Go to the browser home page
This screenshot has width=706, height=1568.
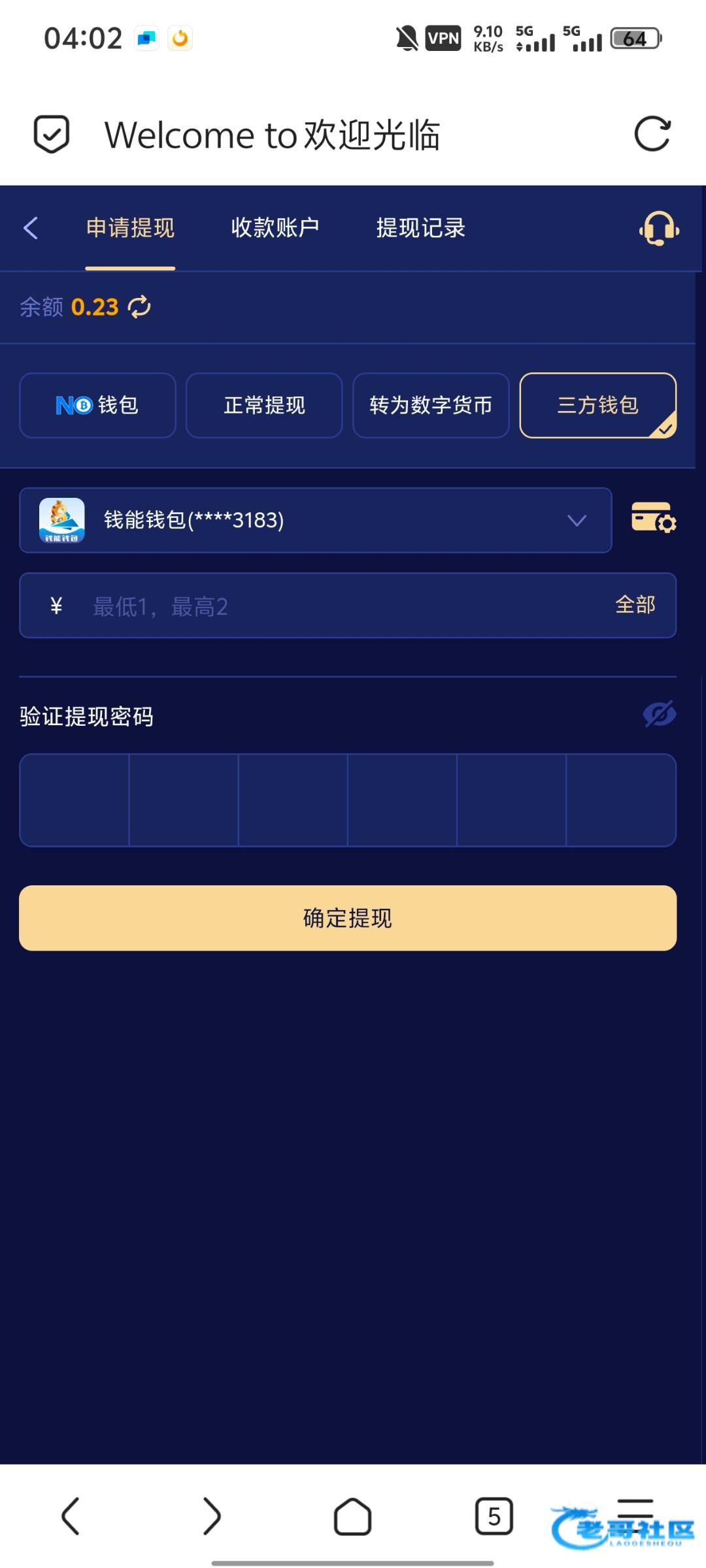353,1516
